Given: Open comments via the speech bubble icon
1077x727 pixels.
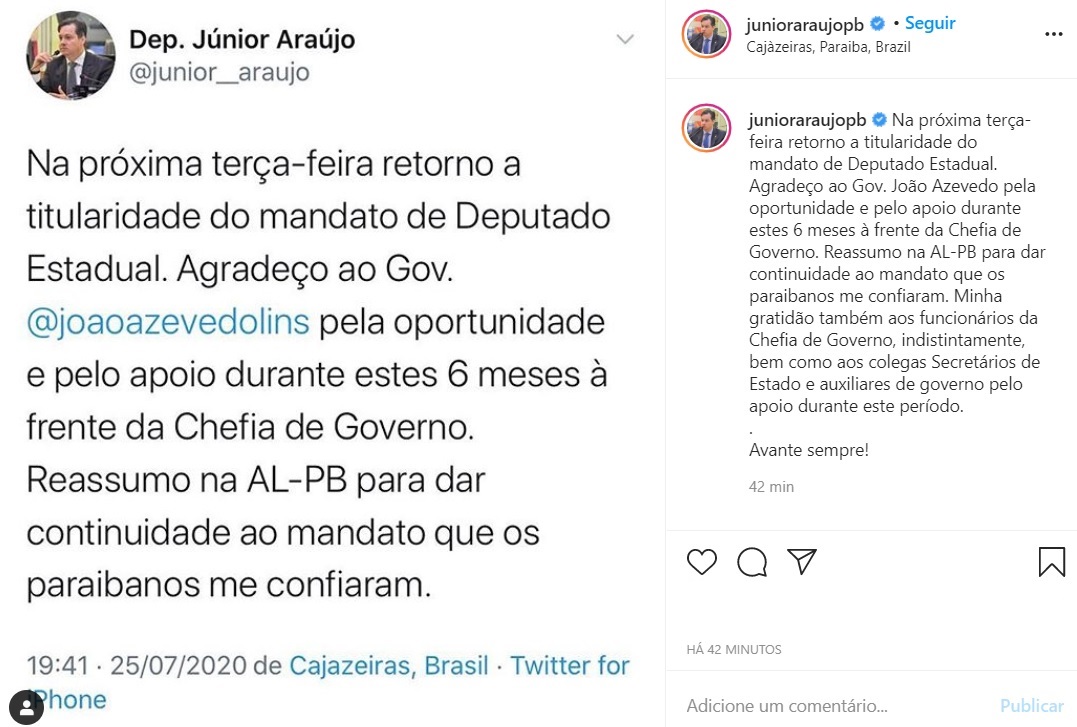Looking at the screenshot, I should (x=752, y=562).
